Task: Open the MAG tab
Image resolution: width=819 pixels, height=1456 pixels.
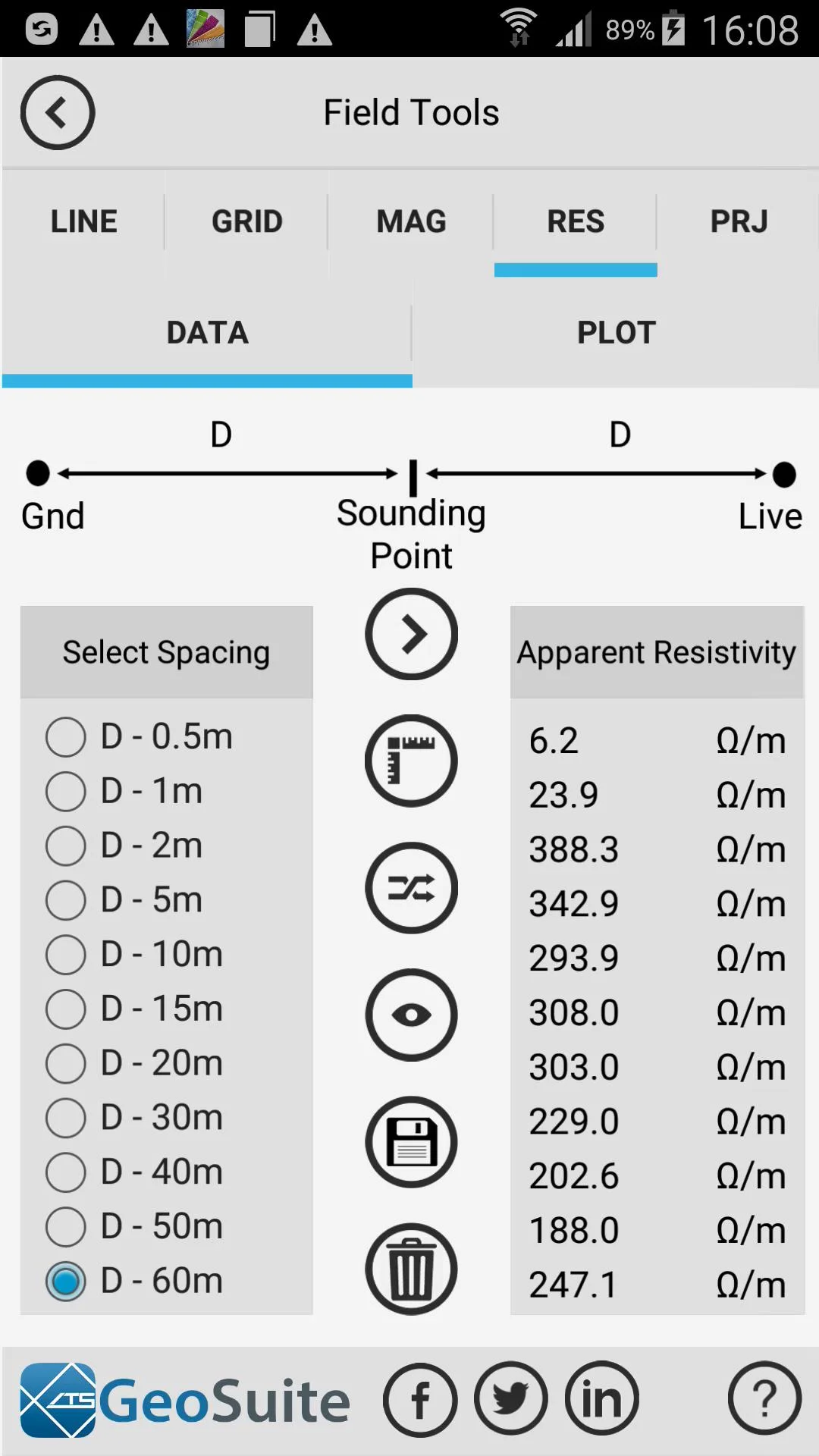Action: pos(411,221)
